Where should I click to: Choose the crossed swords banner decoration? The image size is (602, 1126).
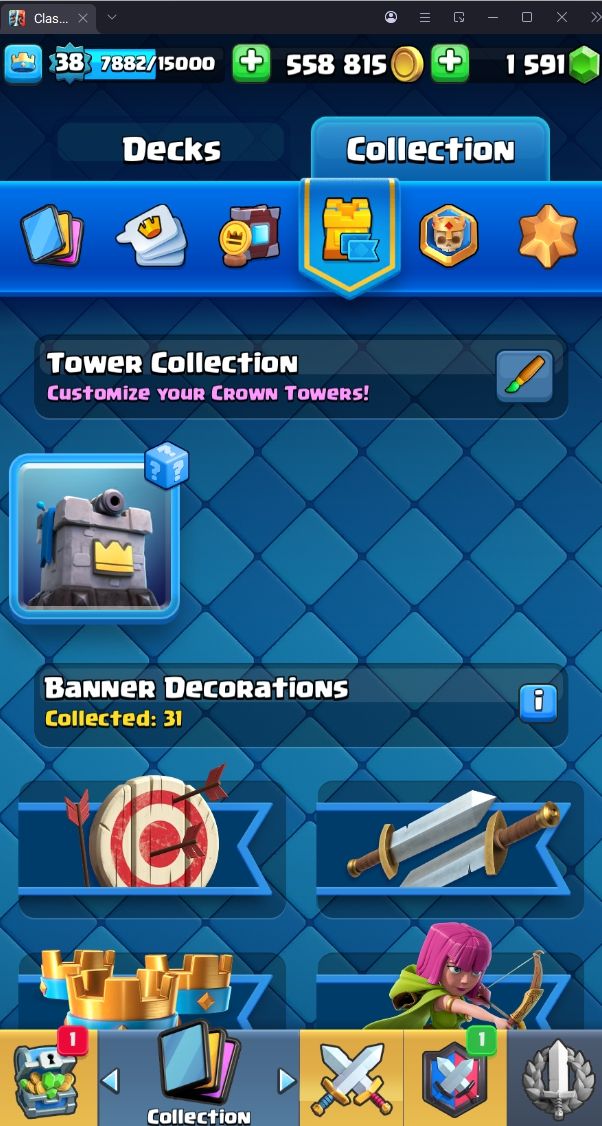pyautogui.click(x=449, y=838)
